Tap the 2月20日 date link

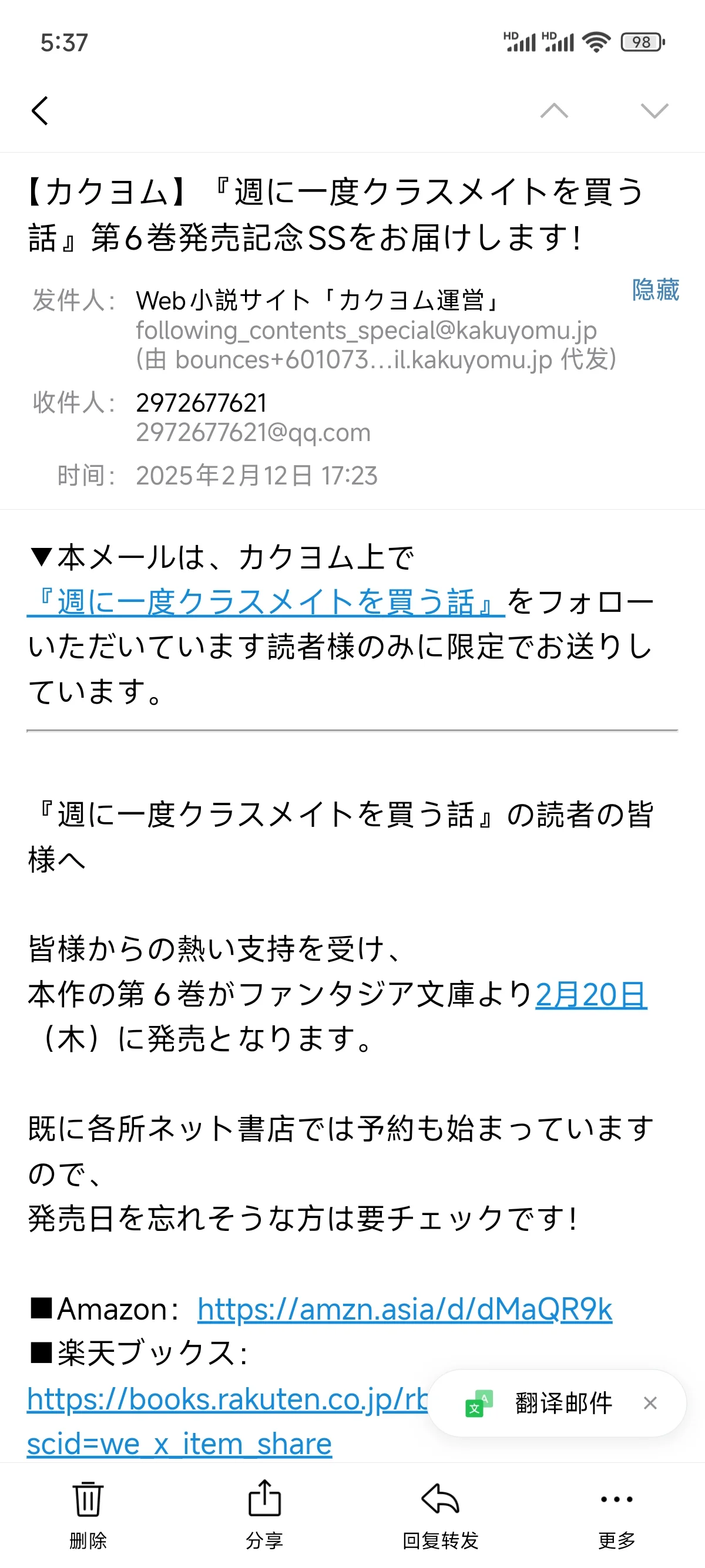590,995
